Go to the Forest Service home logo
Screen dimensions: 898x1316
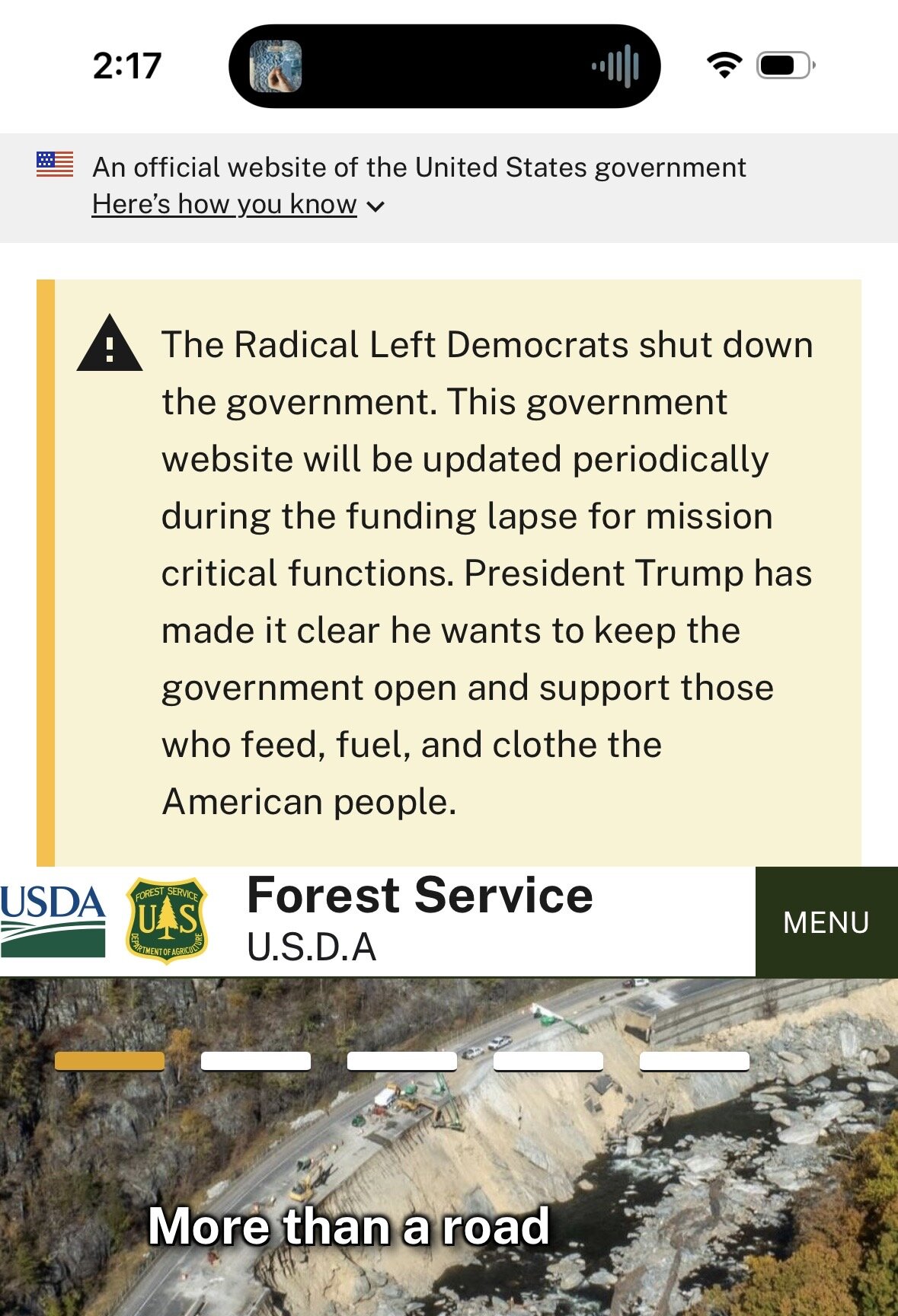(167, 921)
